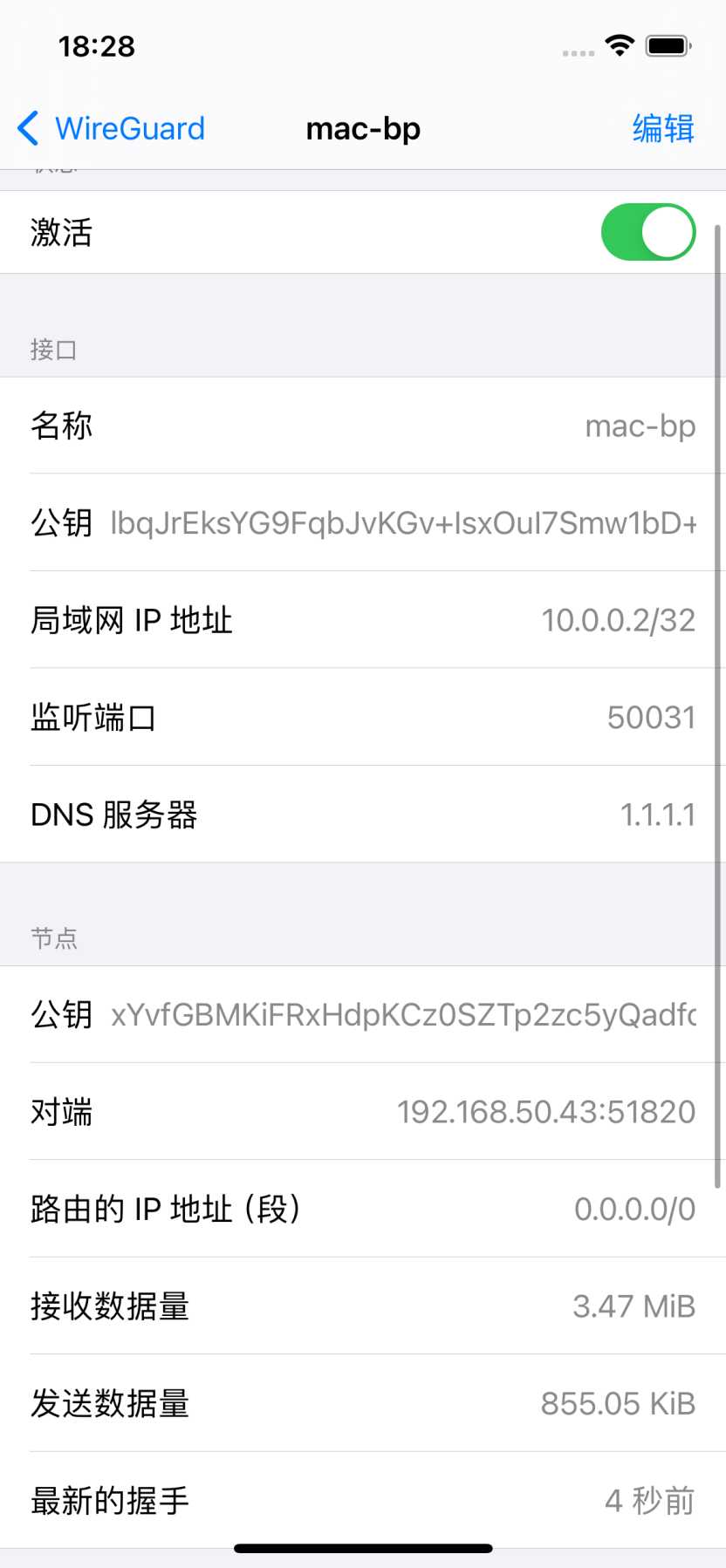
Task: Tap 编辑 to edit the tunnel
Action: (662, 128)
